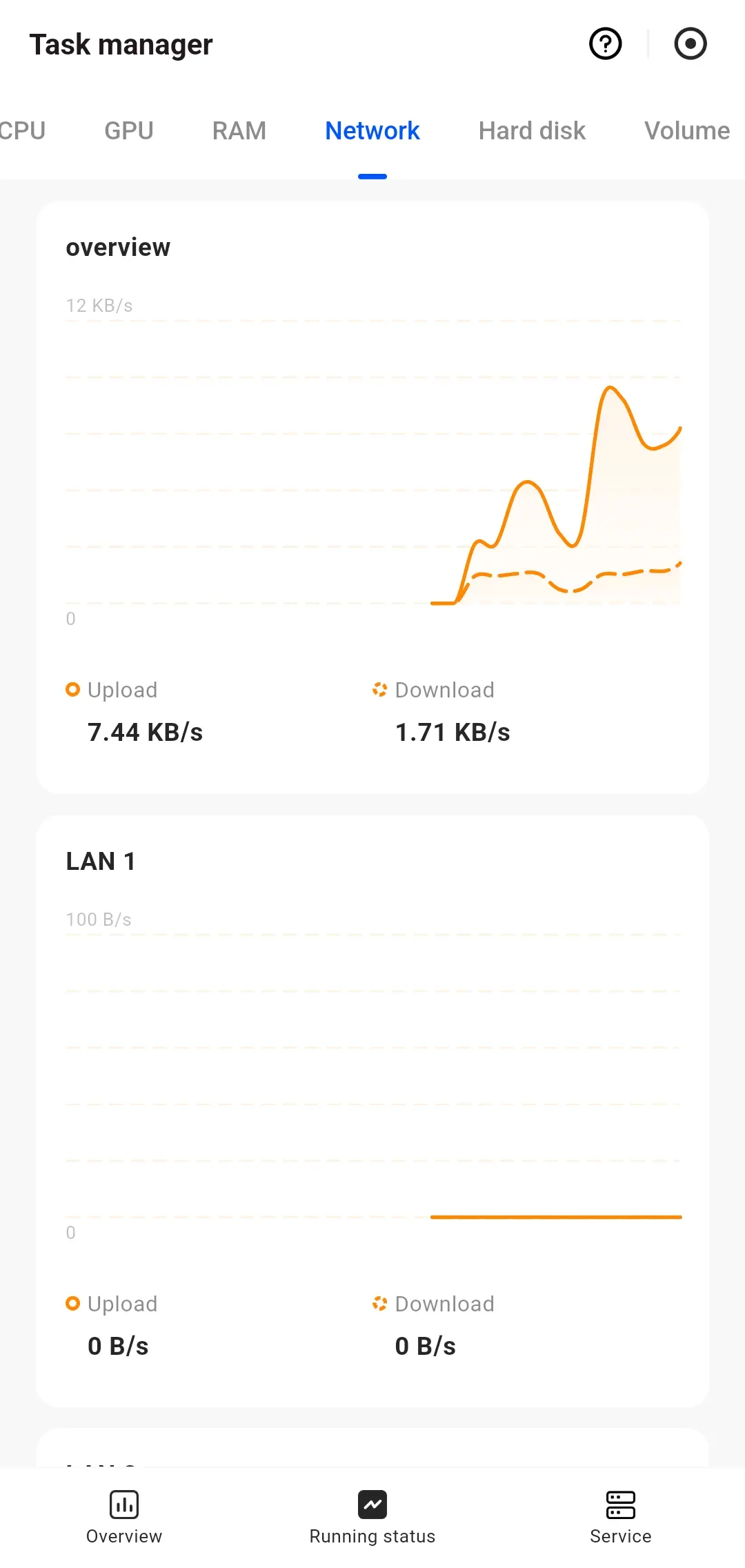Open the help question mark icon
The image size is (745, 1568).
[606, 44]
